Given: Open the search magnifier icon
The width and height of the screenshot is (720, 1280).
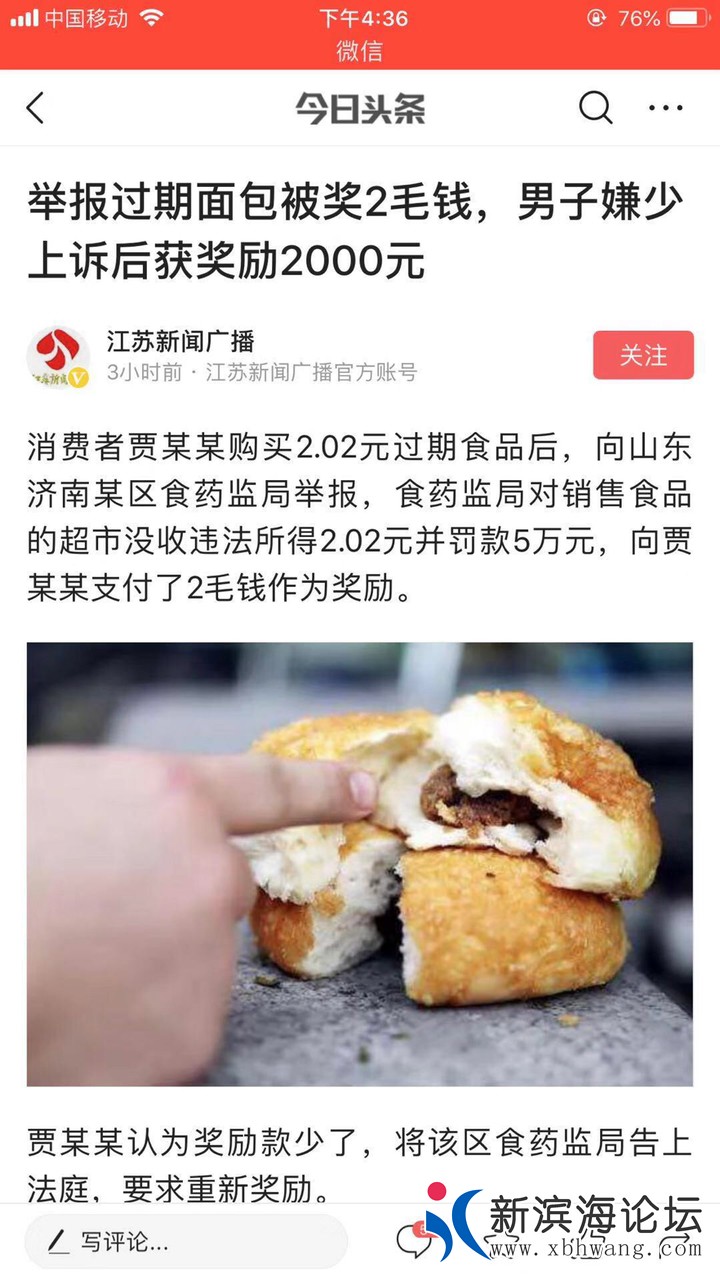Looking at the screenshot, I should point(595,108).
